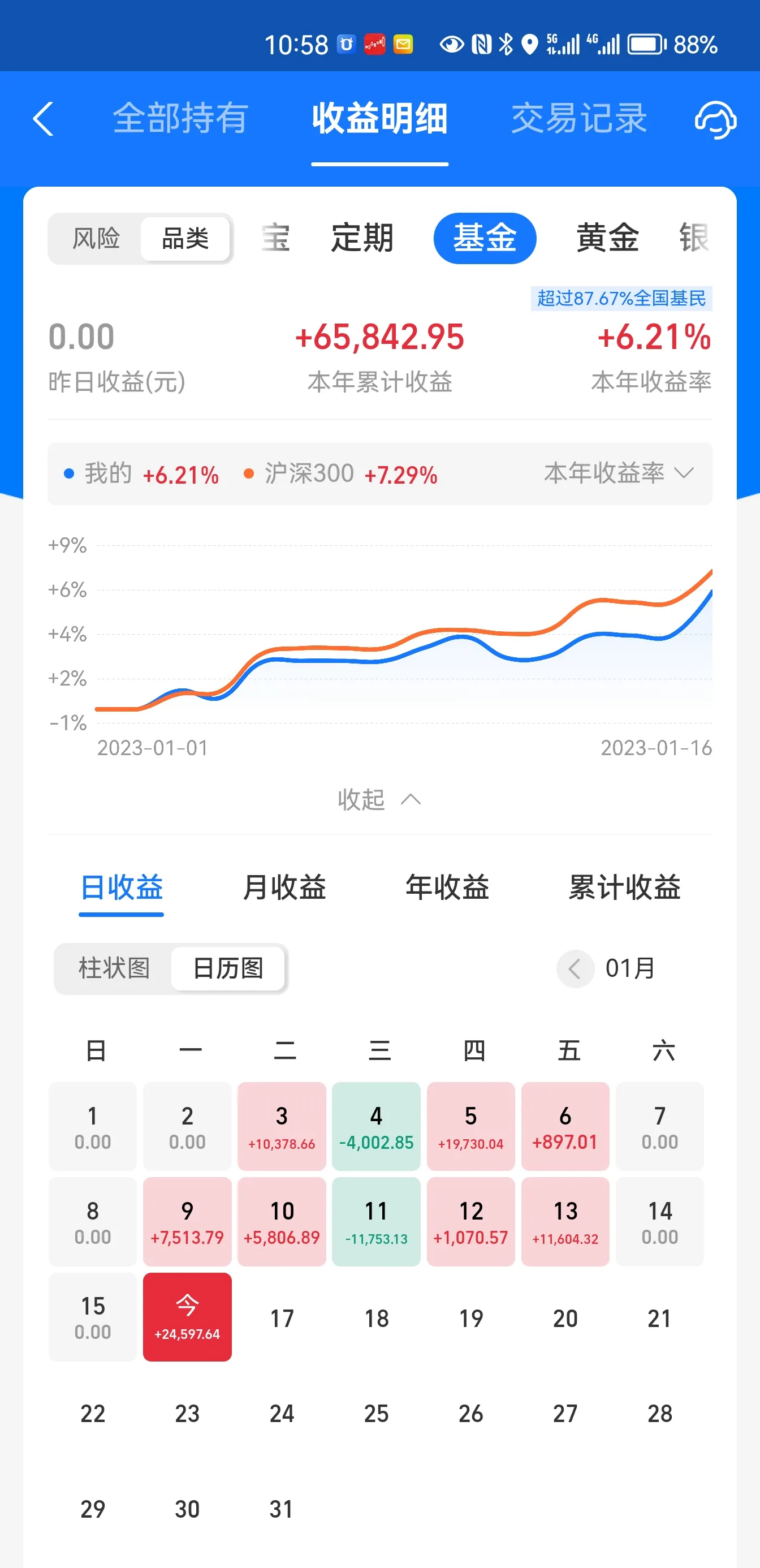Open the 本年收益率 dropdown
The width and height of the screenshot is (760, 1568).
[617, 473]
